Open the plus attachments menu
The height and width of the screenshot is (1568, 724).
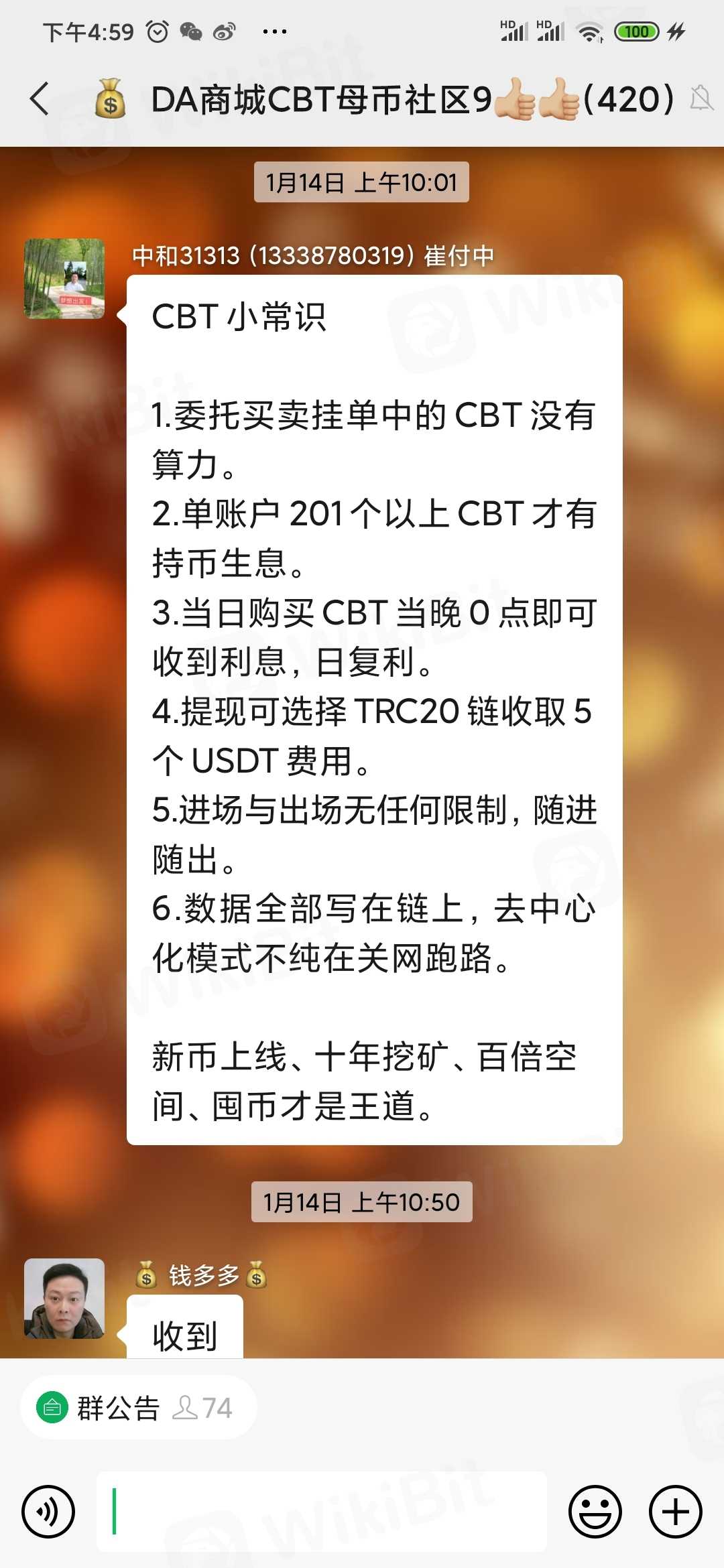(x=676, y=1512)
